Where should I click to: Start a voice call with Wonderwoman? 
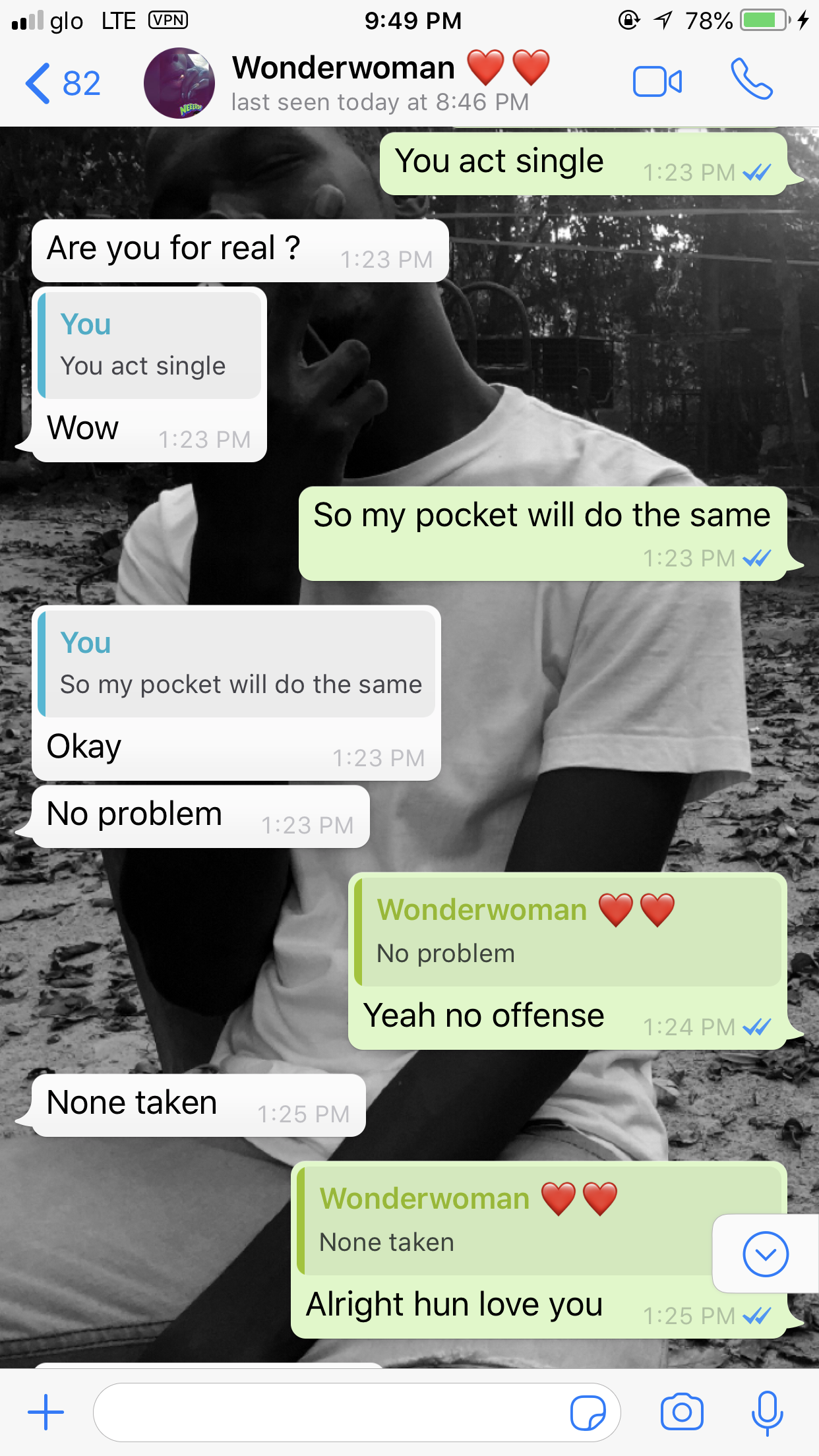[x=751, y=80]
